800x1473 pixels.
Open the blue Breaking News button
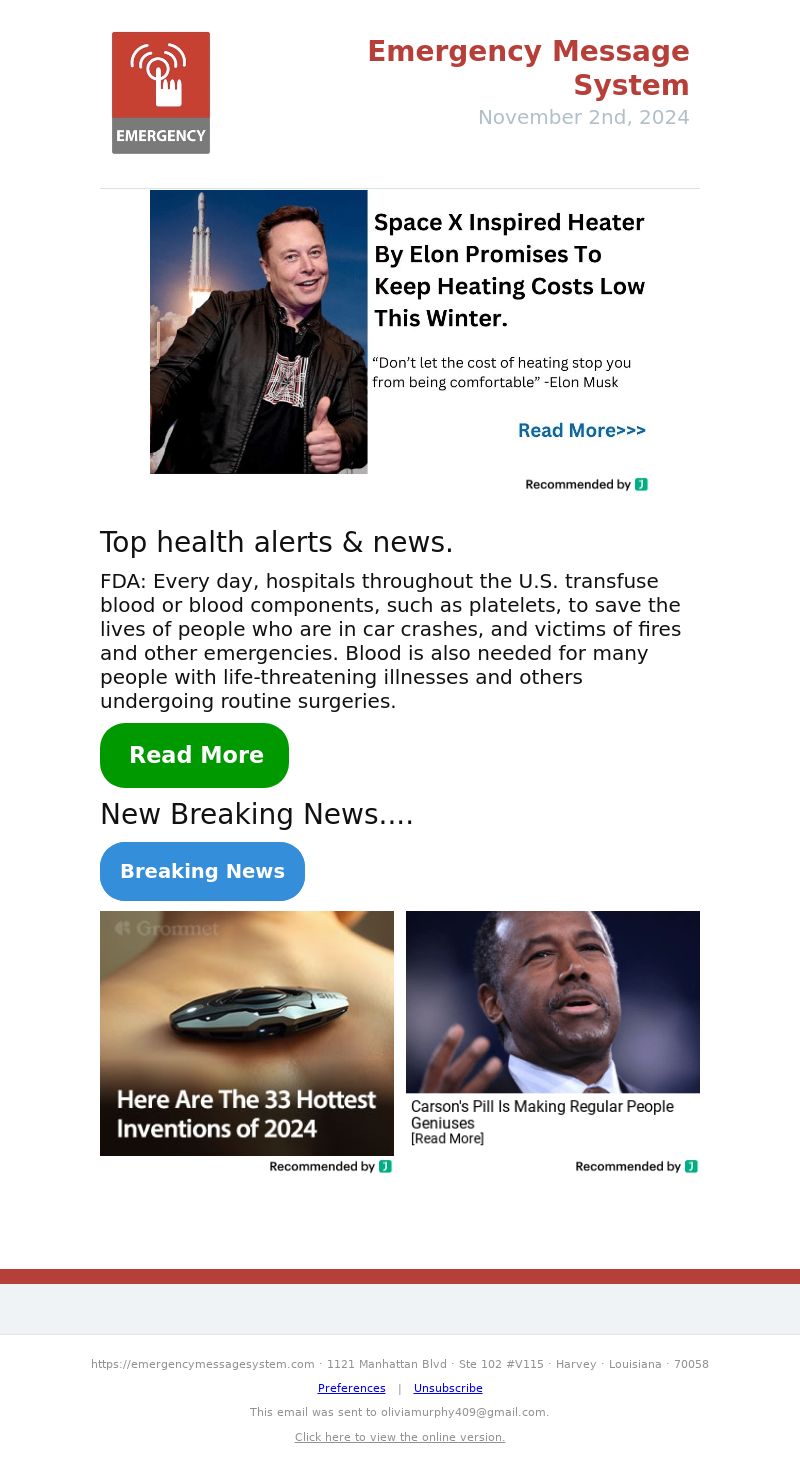202,871
